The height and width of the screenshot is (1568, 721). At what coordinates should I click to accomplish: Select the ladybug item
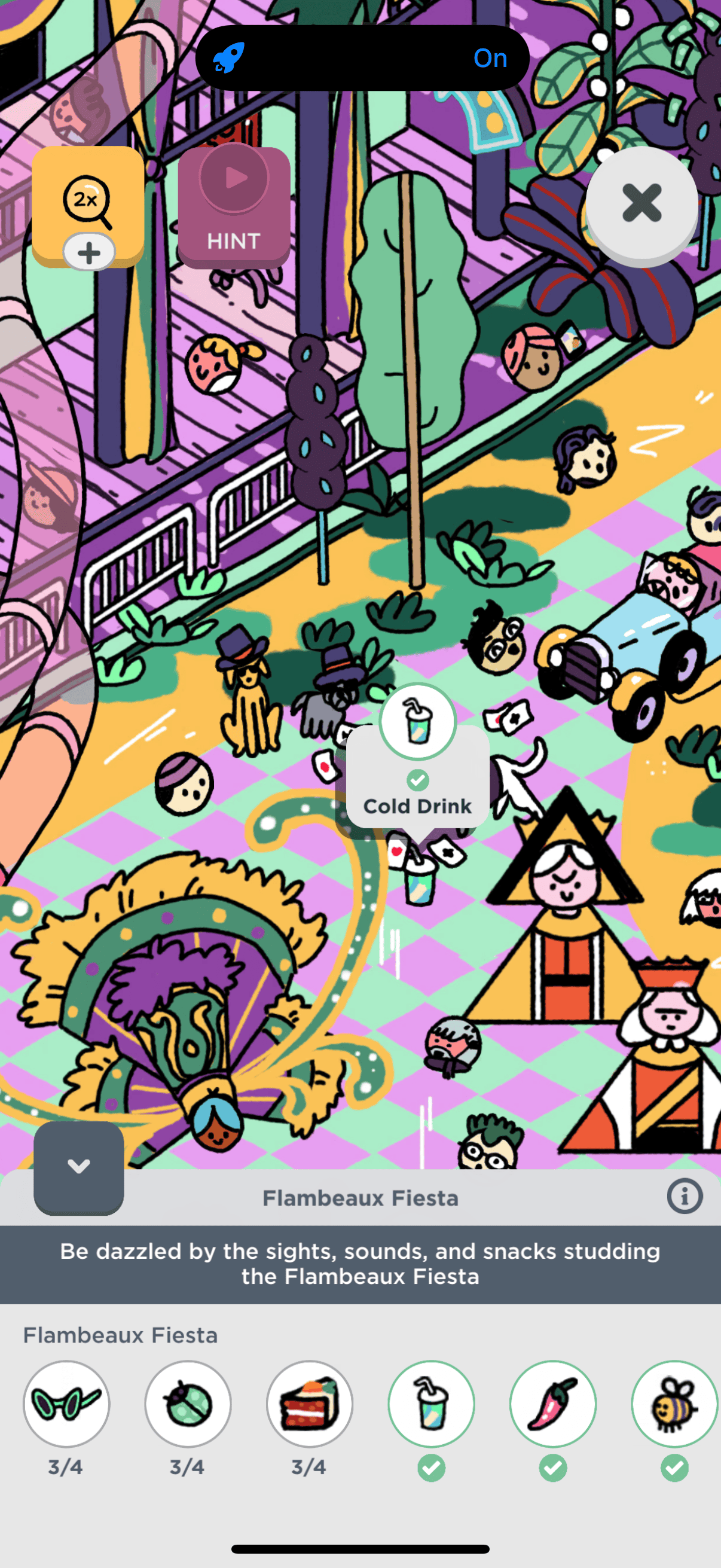(187, 1403)
